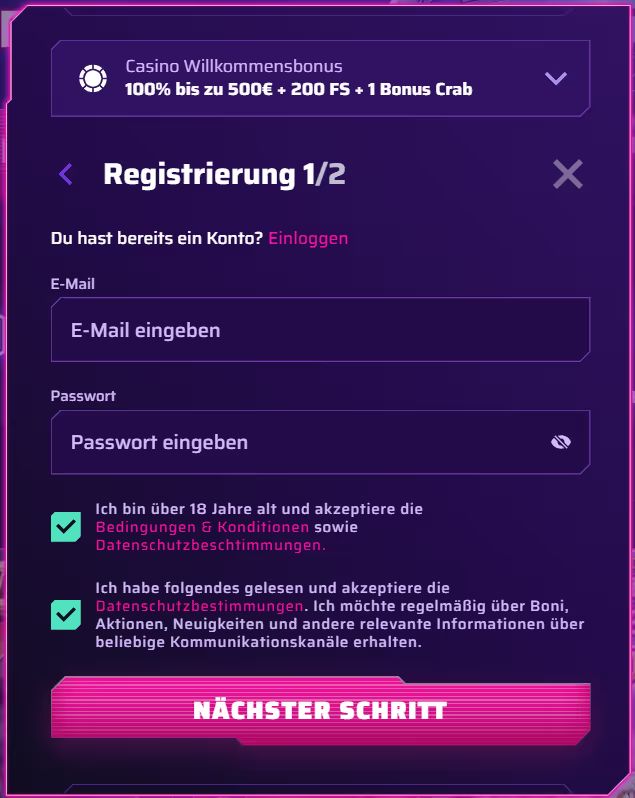Uncheck the Boni and Aktionen newsletter checkbox
635x798 pixels.
pos(66,615)
